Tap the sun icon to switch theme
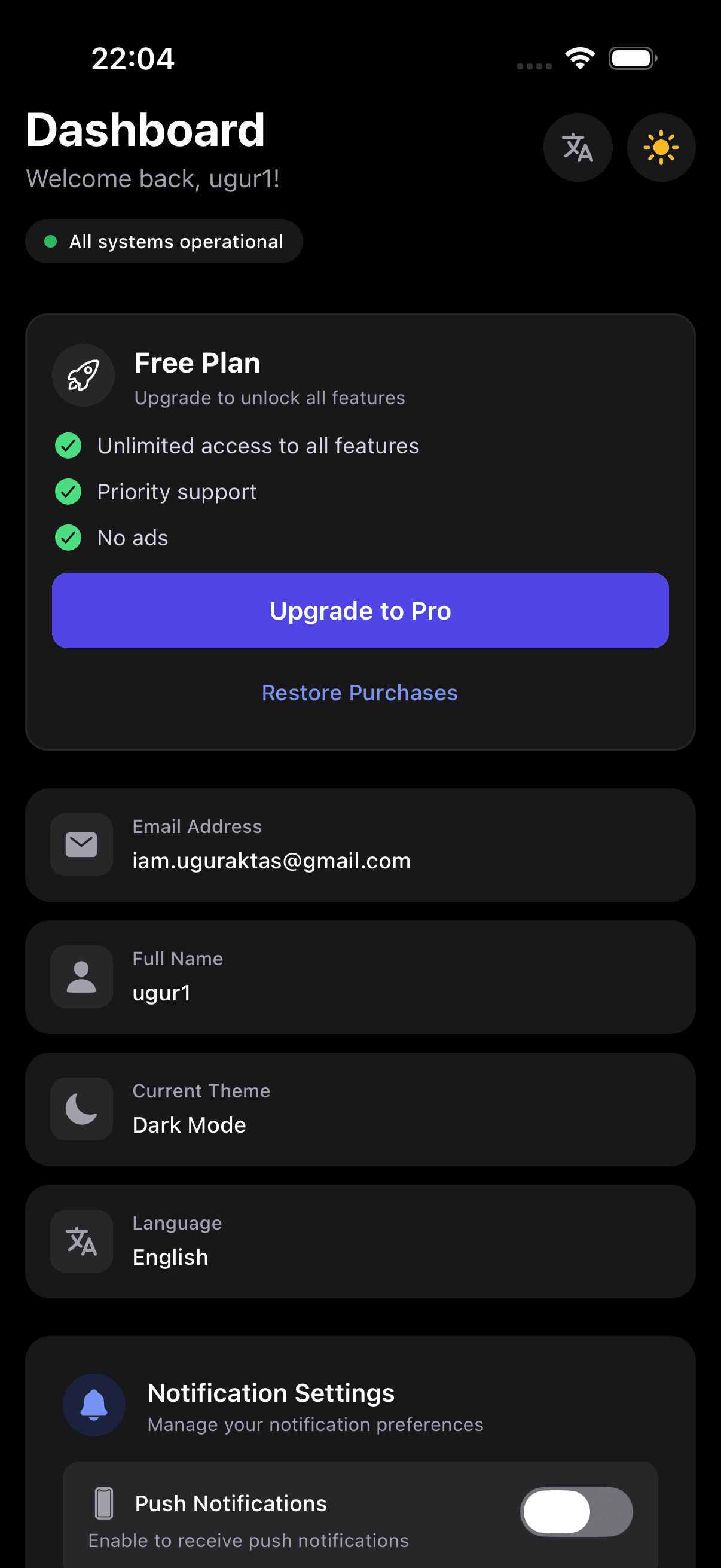The width and height of the screenshot is (721, 1568). point(661,147)
